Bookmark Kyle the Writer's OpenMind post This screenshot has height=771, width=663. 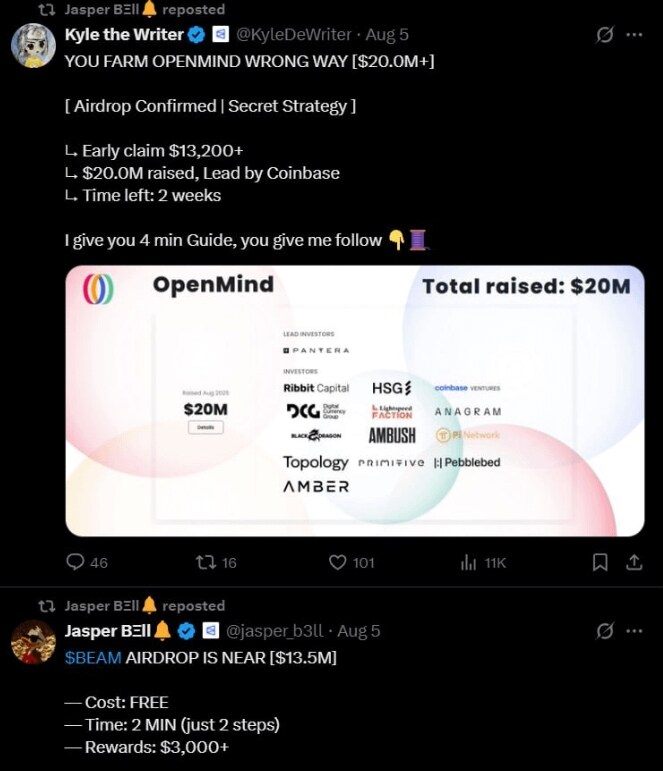point(600,563)
